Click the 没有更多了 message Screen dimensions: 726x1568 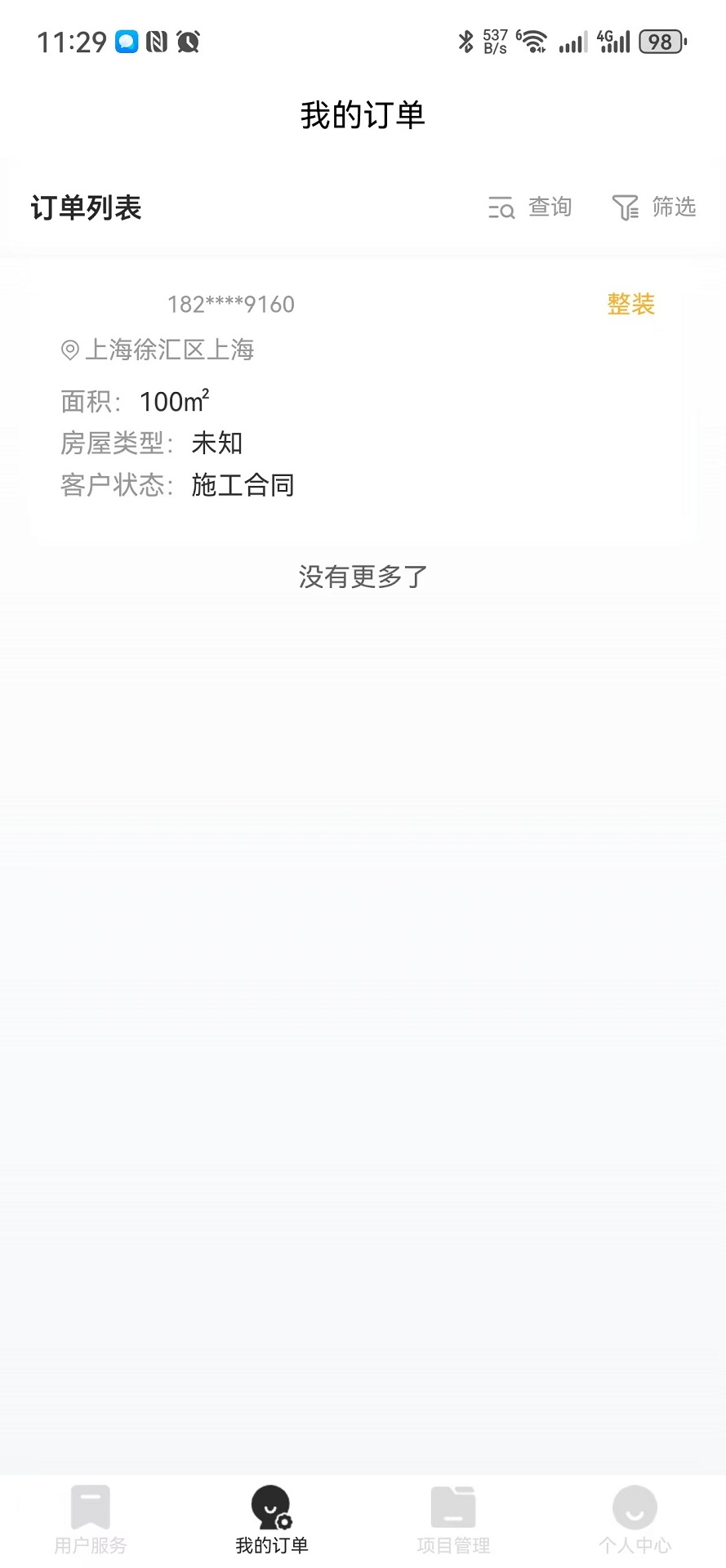(363, 576)
